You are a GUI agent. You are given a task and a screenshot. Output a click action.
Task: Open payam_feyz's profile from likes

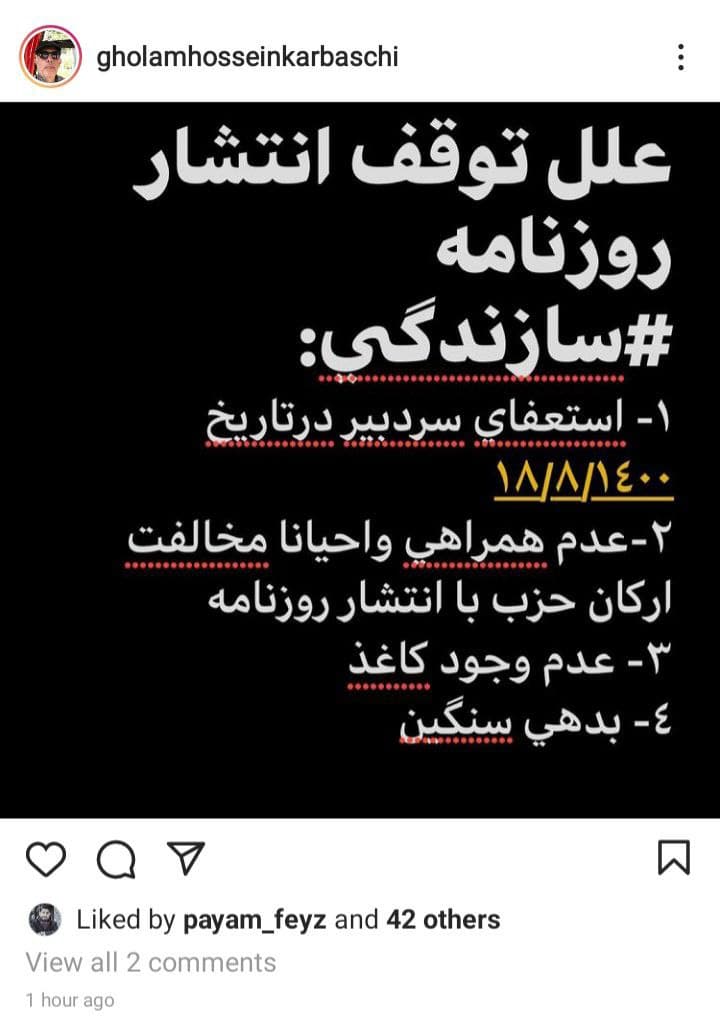click(256, 919)
